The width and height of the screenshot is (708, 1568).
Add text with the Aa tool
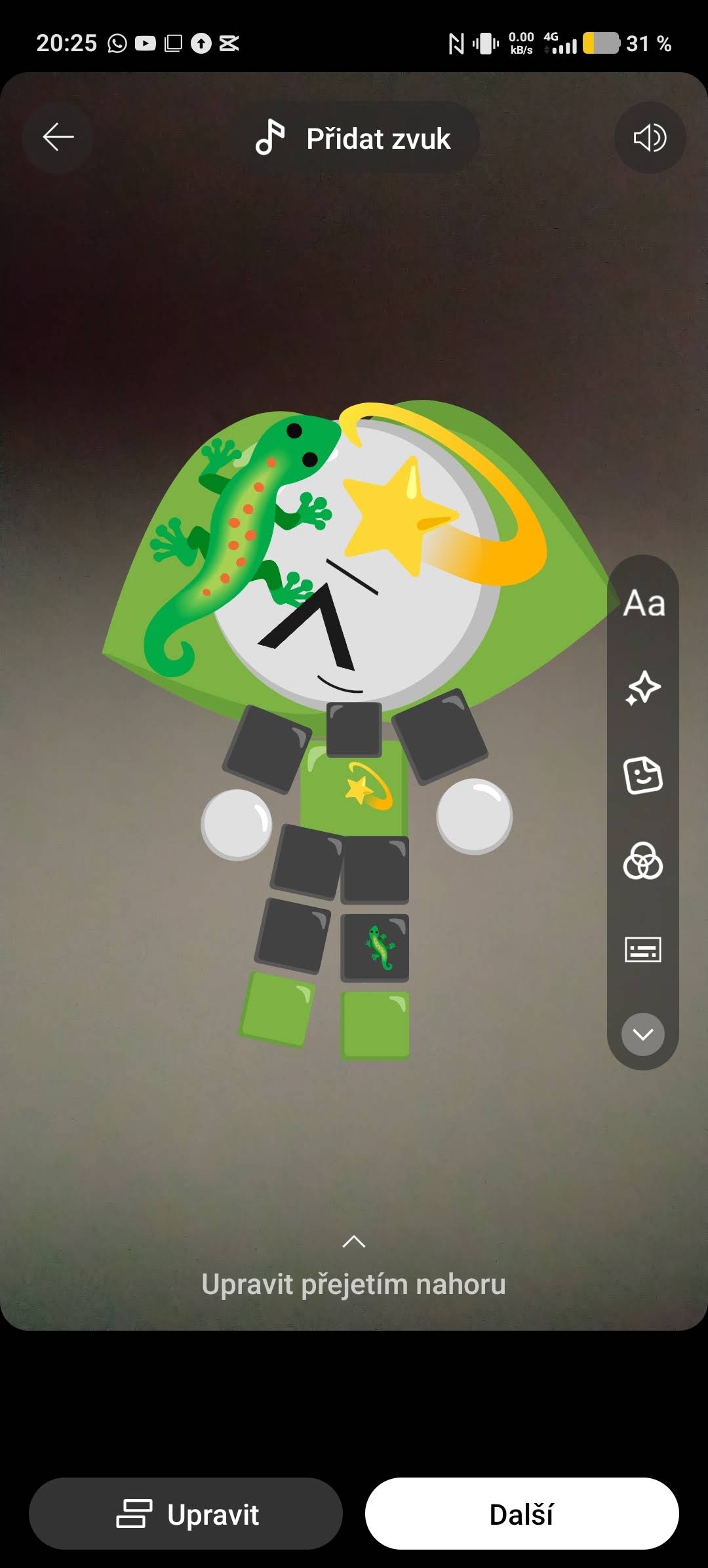pos(643,603)
